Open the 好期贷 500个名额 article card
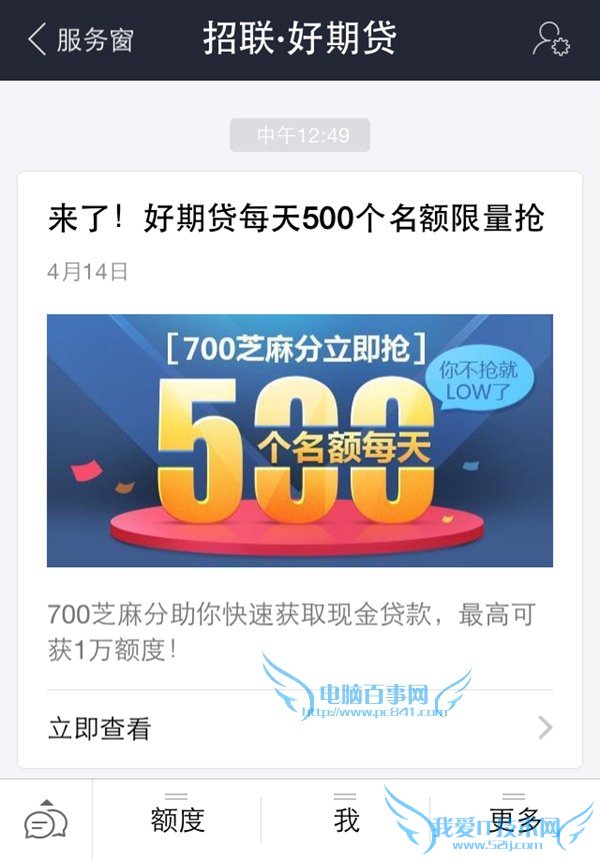This screenshot has width=600, height=860. click(x=299, y=440)
